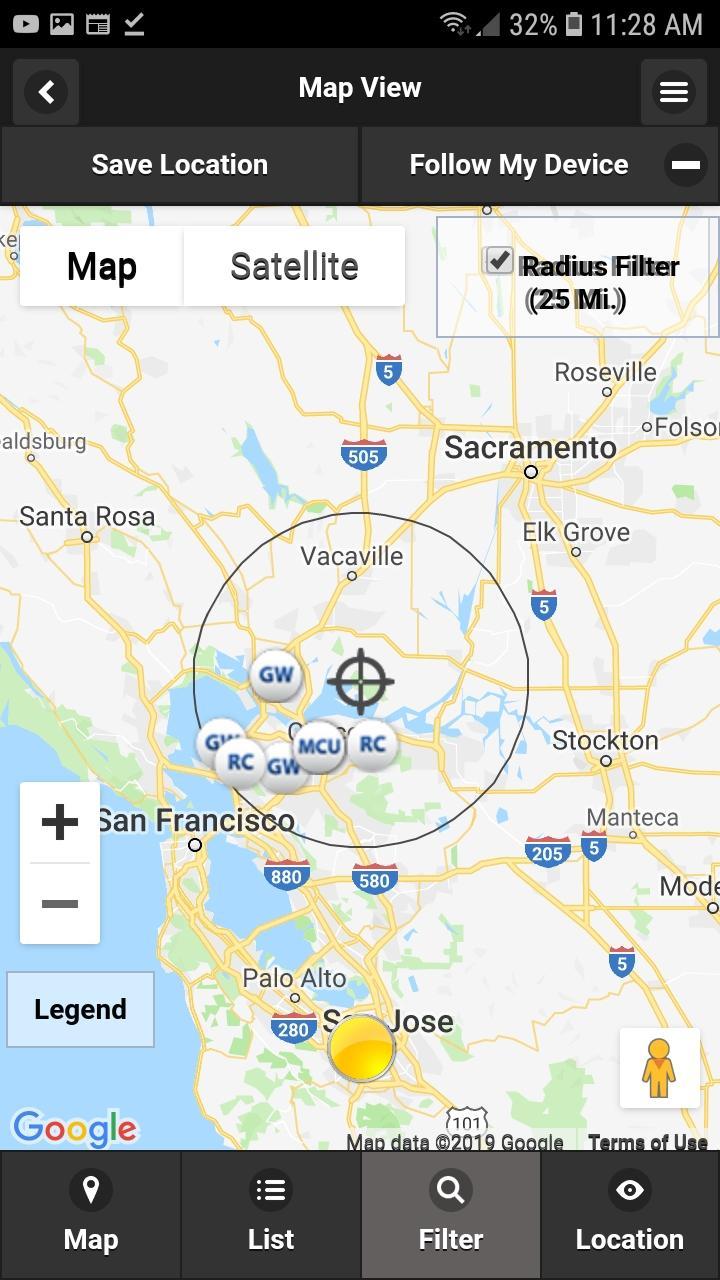This screenshot has width=720, height=1280.
Task: Uncheck the Radius Filter checkbox
Action: click(499, 261)
